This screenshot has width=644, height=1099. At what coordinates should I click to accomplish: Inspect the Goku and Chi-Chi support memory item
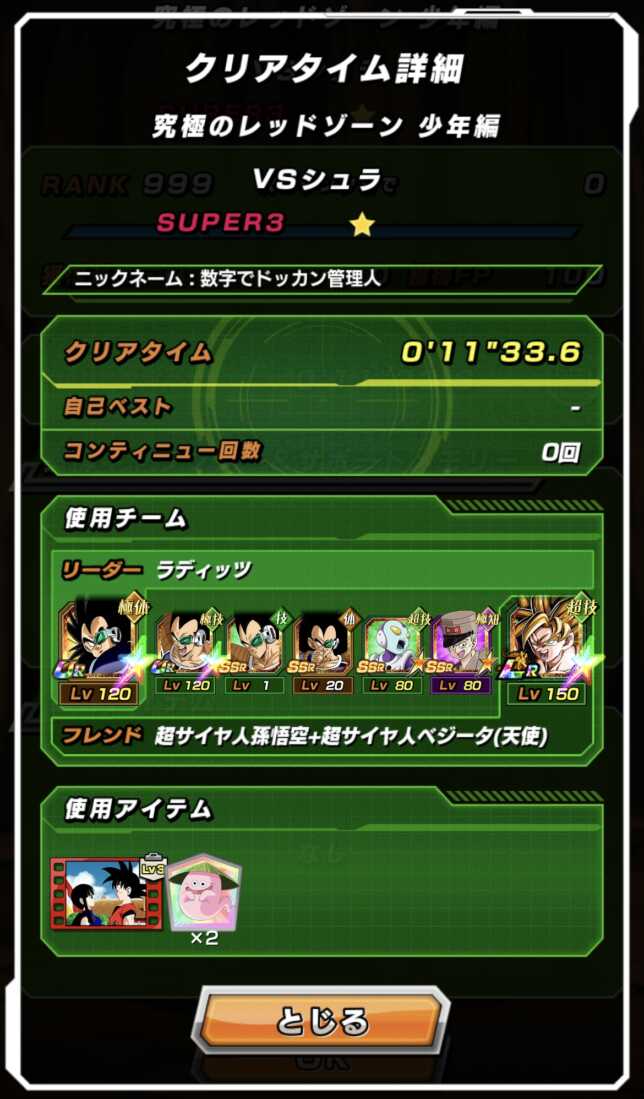coord(107,893)
